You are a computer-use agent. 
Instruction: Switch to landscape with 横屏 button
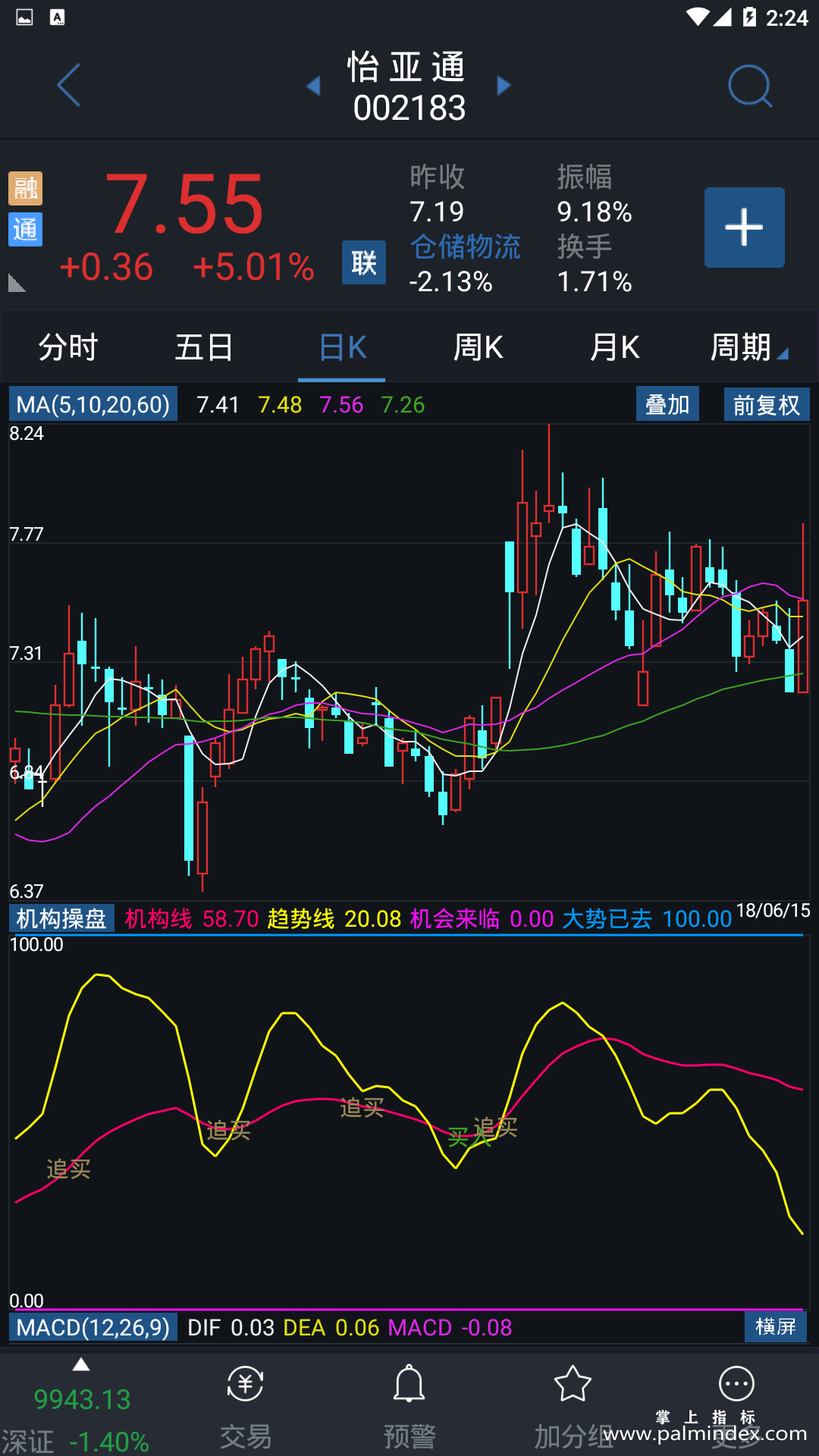point(775,1326)
